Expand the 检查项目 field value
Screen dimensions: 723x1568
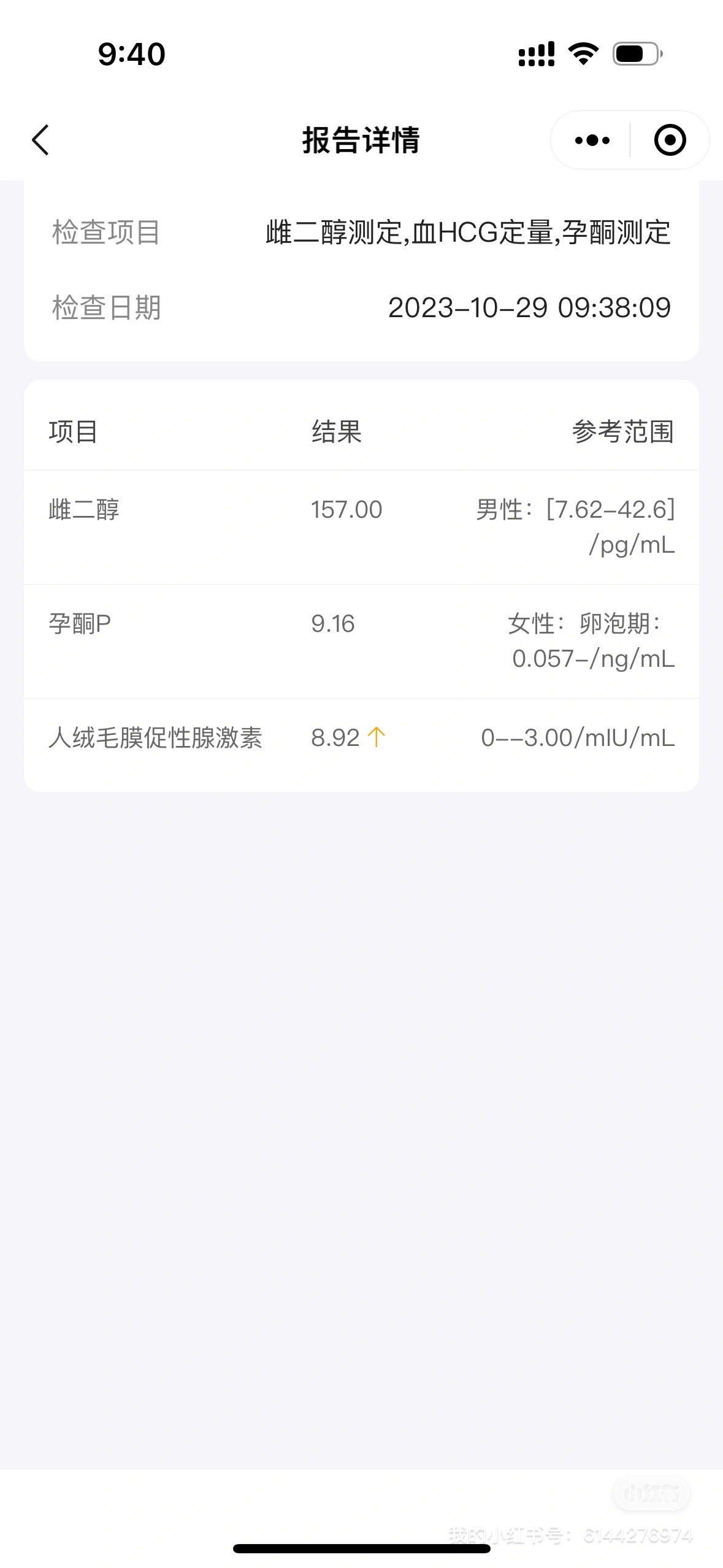(x=468, y=233)
